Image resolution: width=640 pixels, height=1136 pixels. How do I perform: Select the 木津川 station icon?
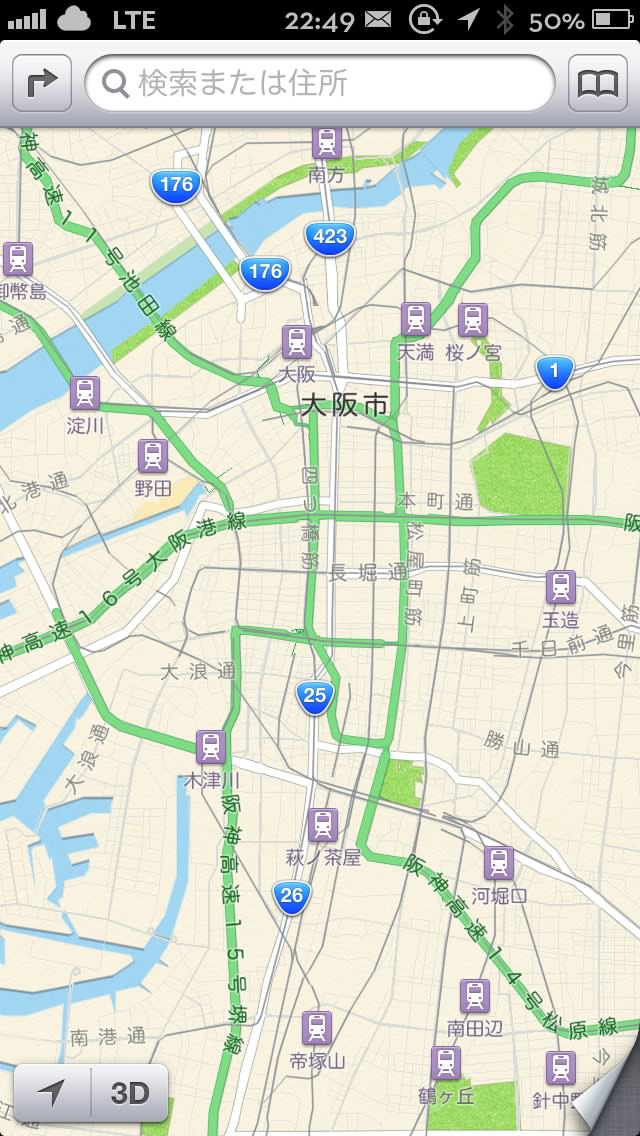click(x=210, y=747)
